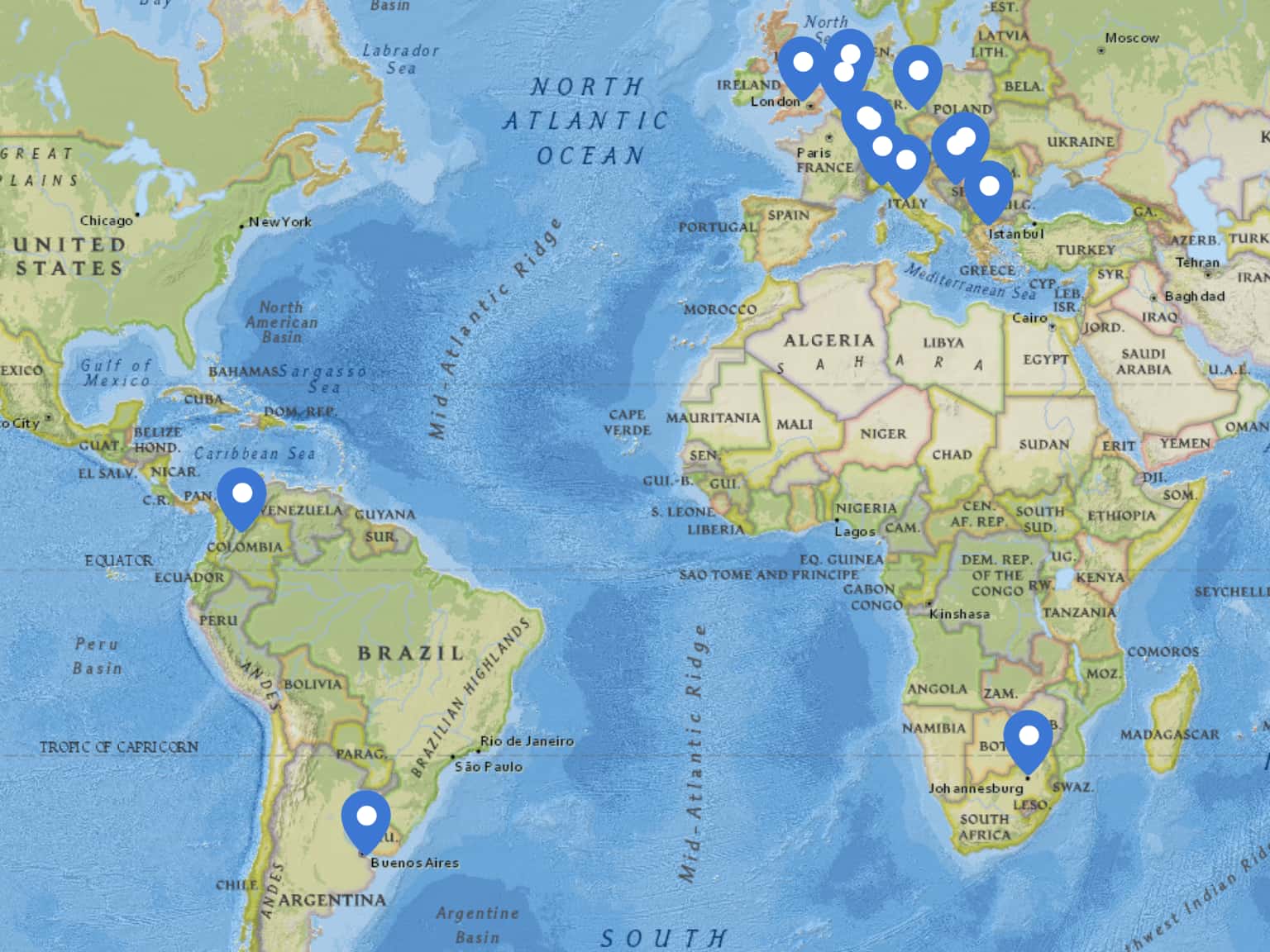Viewport: 1270px width, 952px height.
Task: Tap the pin directly above the Italy label
Action: [906, 163]
